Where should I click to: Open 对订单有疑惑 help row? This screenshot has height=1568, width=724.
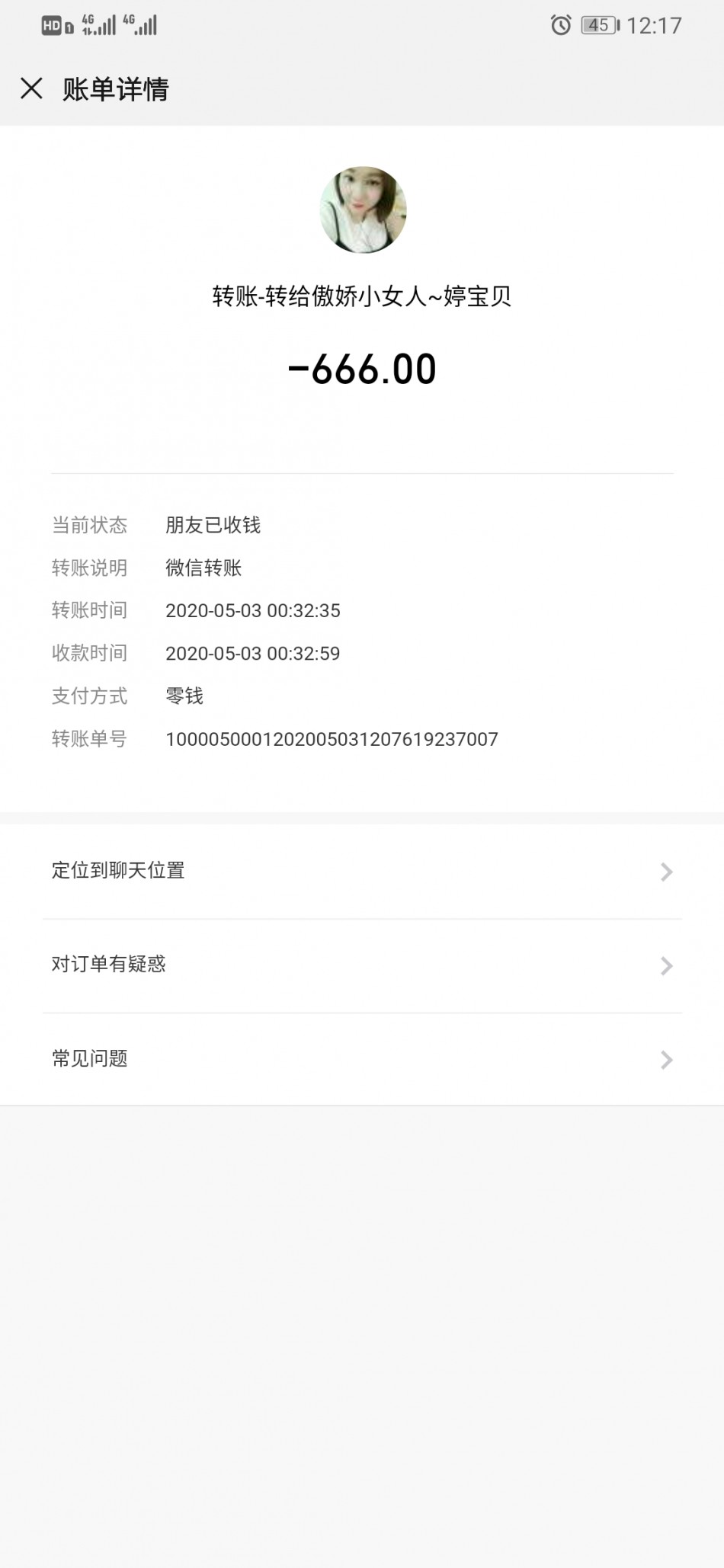pos(362,965)
